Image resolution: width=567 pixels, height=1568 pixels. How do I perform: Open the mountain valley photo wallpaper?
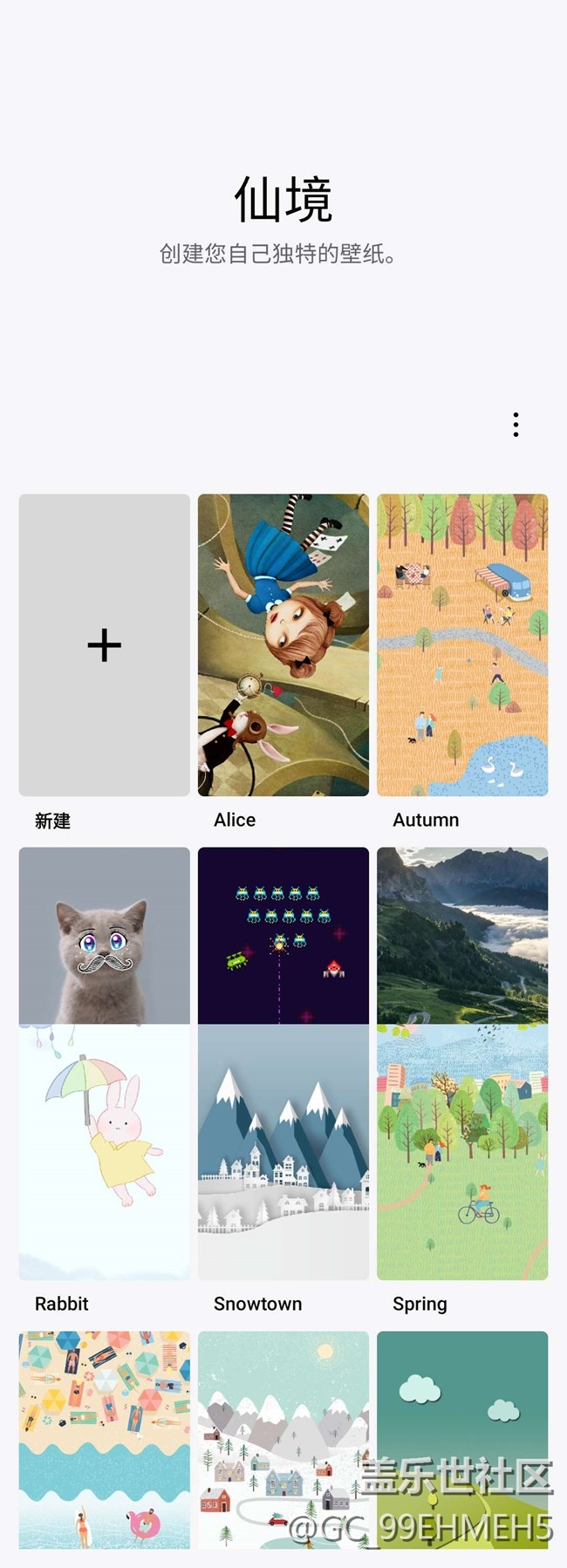pyautogui.click(x=462, y=936)
